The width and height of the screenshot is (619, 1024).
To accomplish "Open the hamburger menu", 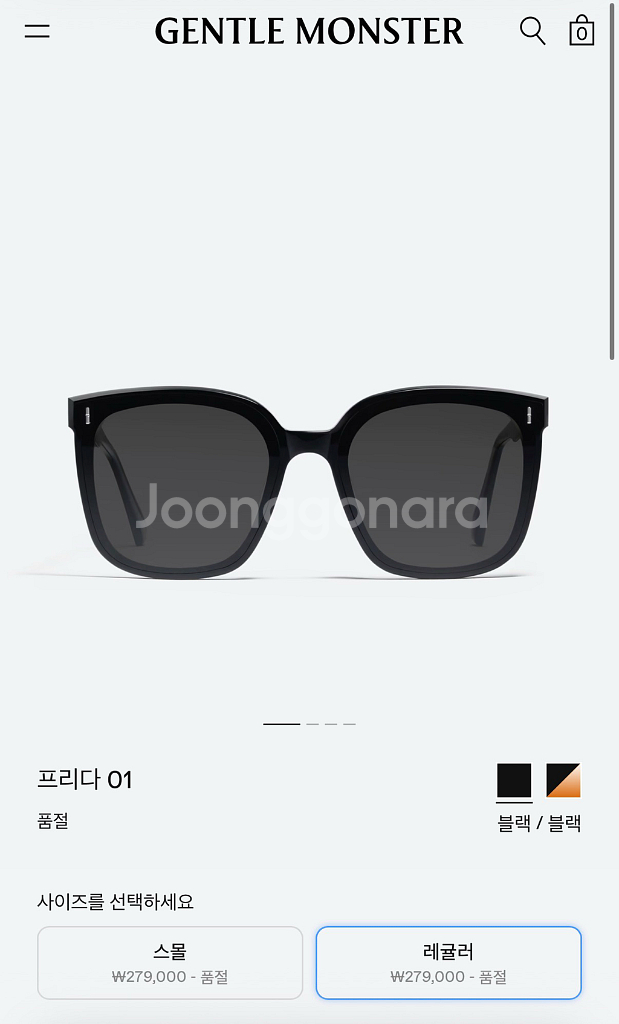I will 37,31.
